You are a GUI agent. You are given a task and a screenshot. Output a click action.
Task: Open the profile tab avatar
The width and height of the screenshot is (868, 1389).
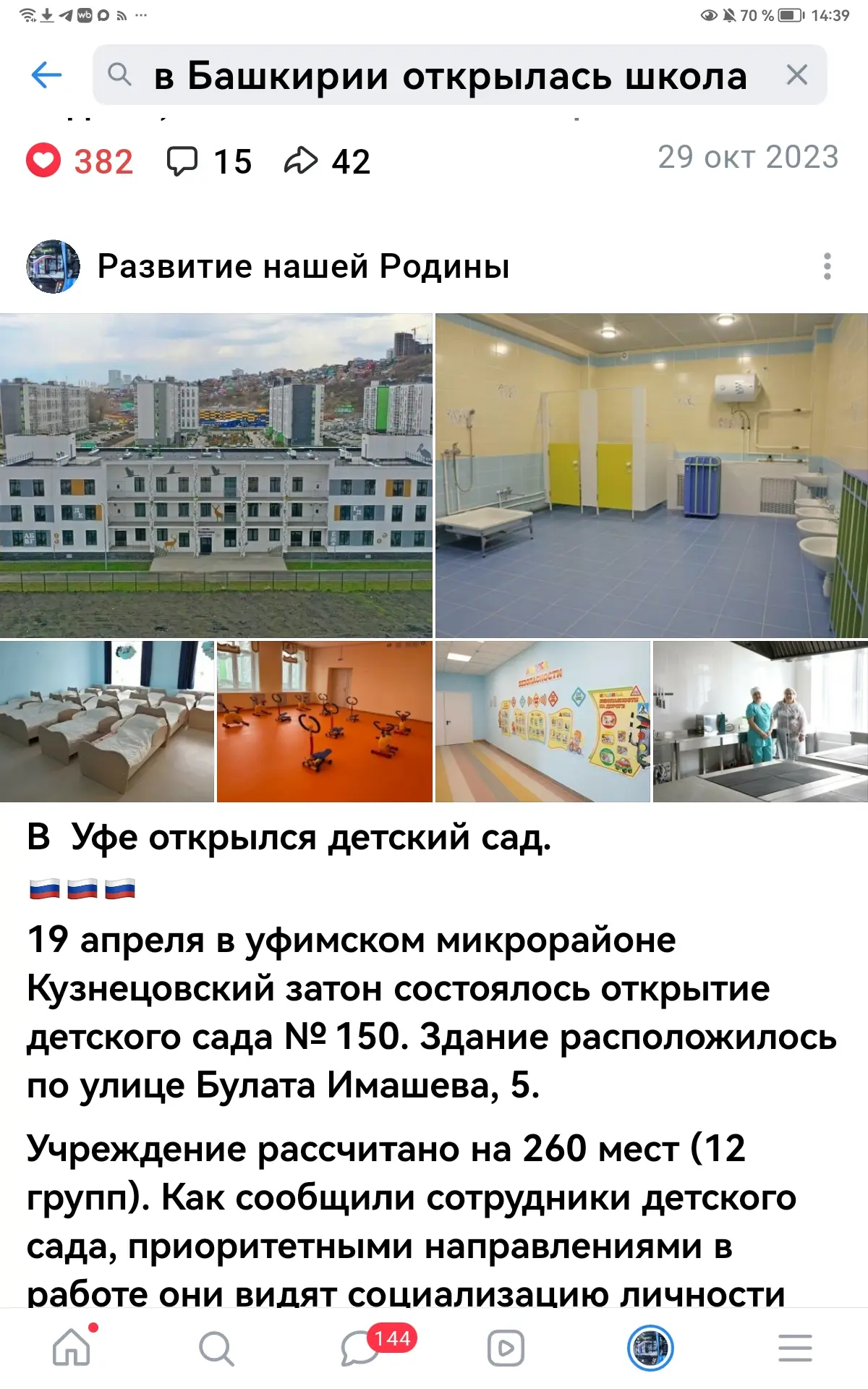[650, 1348]
